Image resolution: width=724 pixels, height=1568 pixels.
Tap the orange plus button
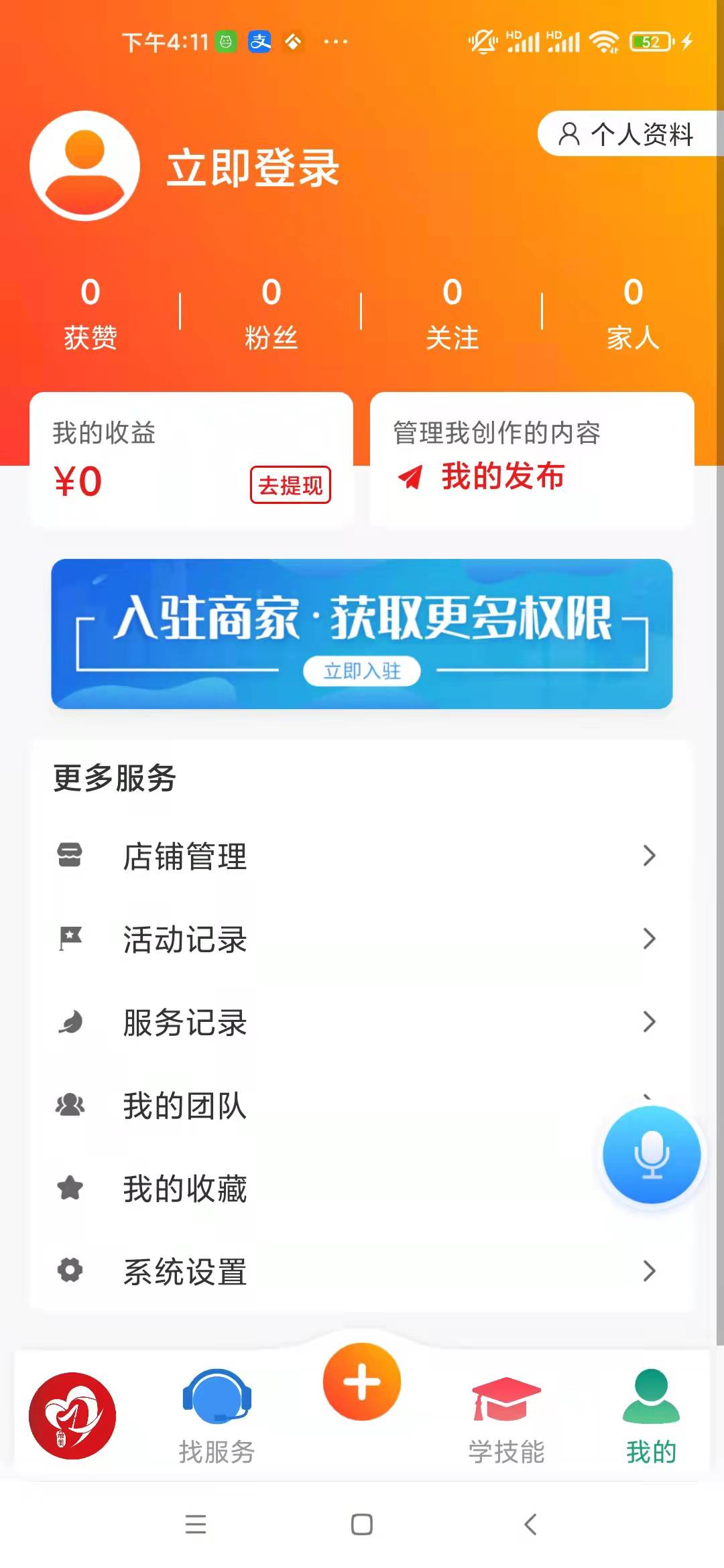point(362,1382)
